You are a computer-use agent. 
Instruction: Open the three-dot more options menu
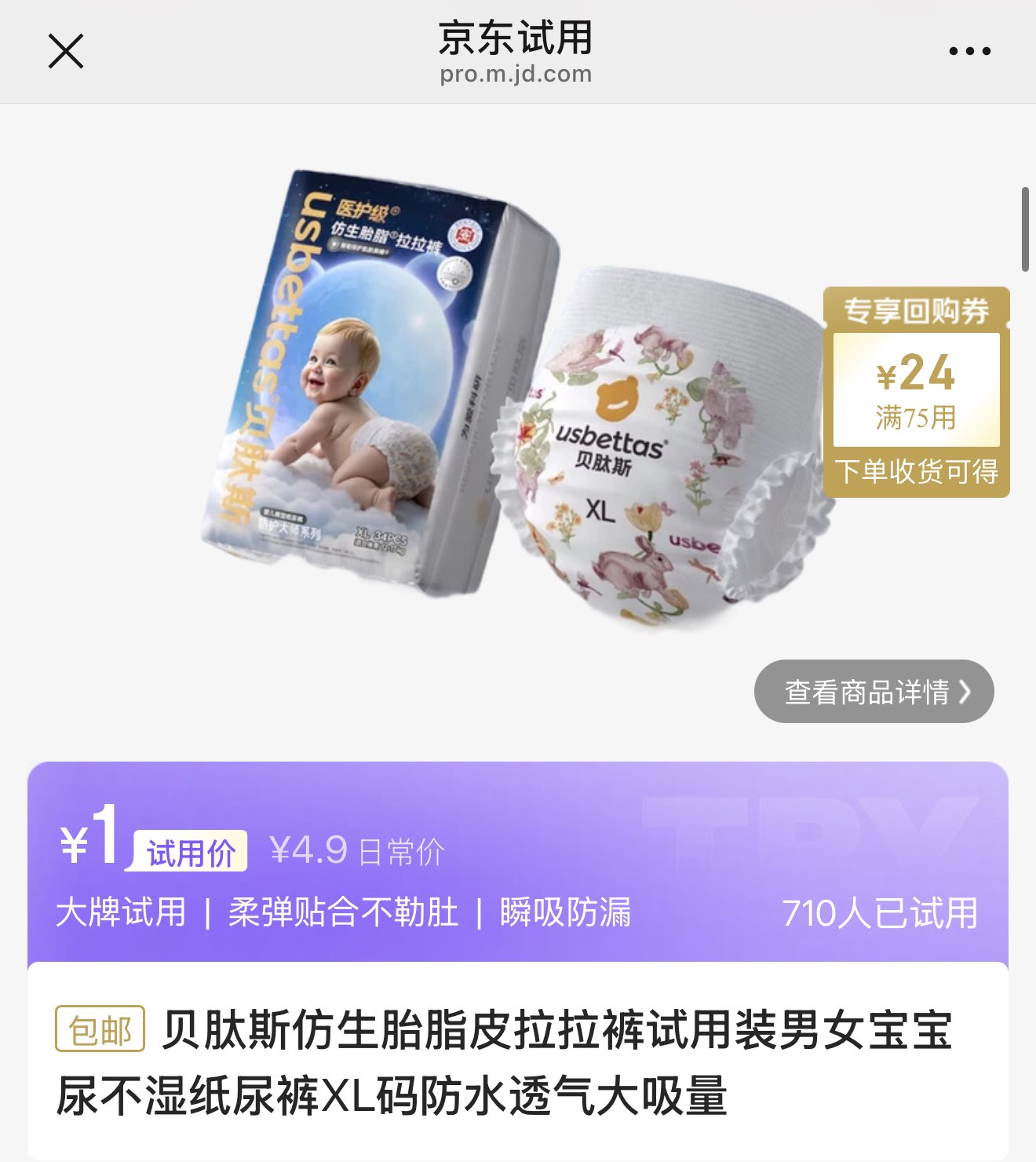point(969,52)
